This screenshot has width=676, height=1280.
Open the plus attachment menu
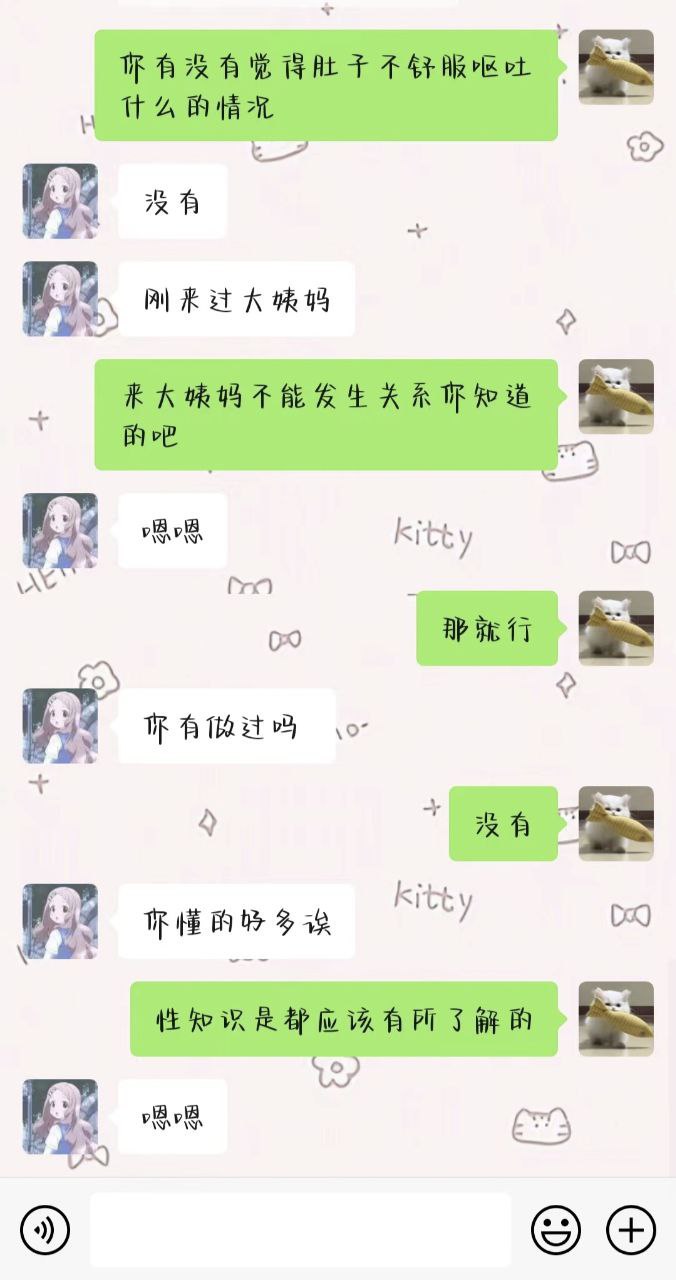pyautogui.click(x=631, y=1229)
